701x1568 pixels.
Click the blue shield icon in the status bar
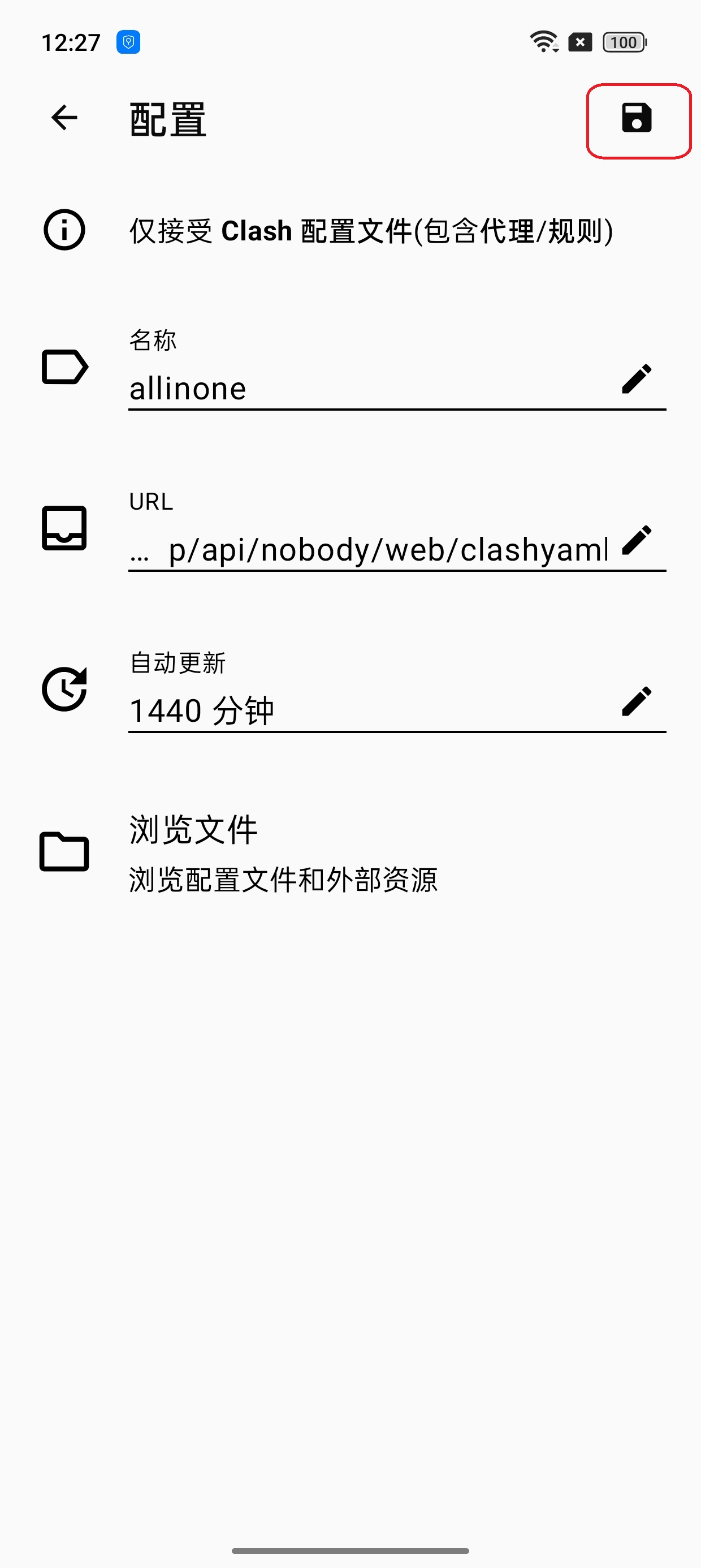[x=128, y=41]
